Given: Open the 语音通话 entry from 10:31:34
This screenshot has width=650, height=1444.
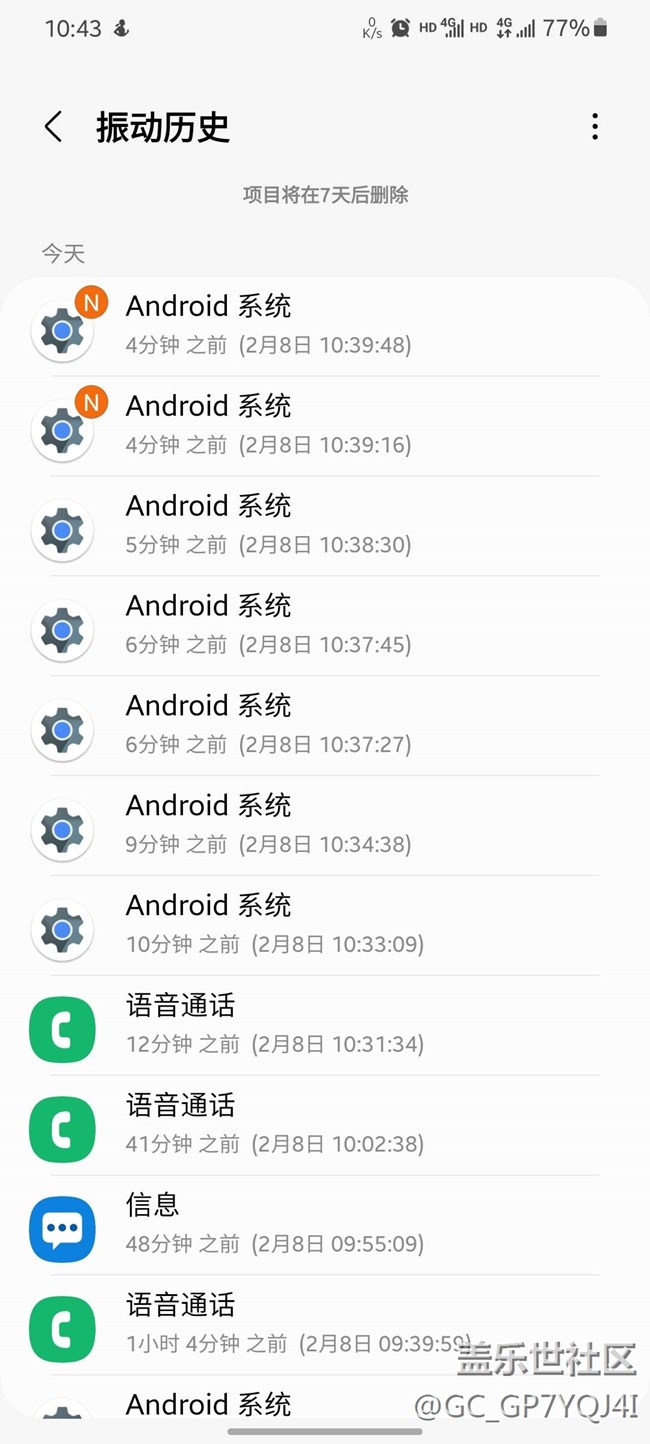Looking at the screenshot, I should click(x=325, y=1026).
